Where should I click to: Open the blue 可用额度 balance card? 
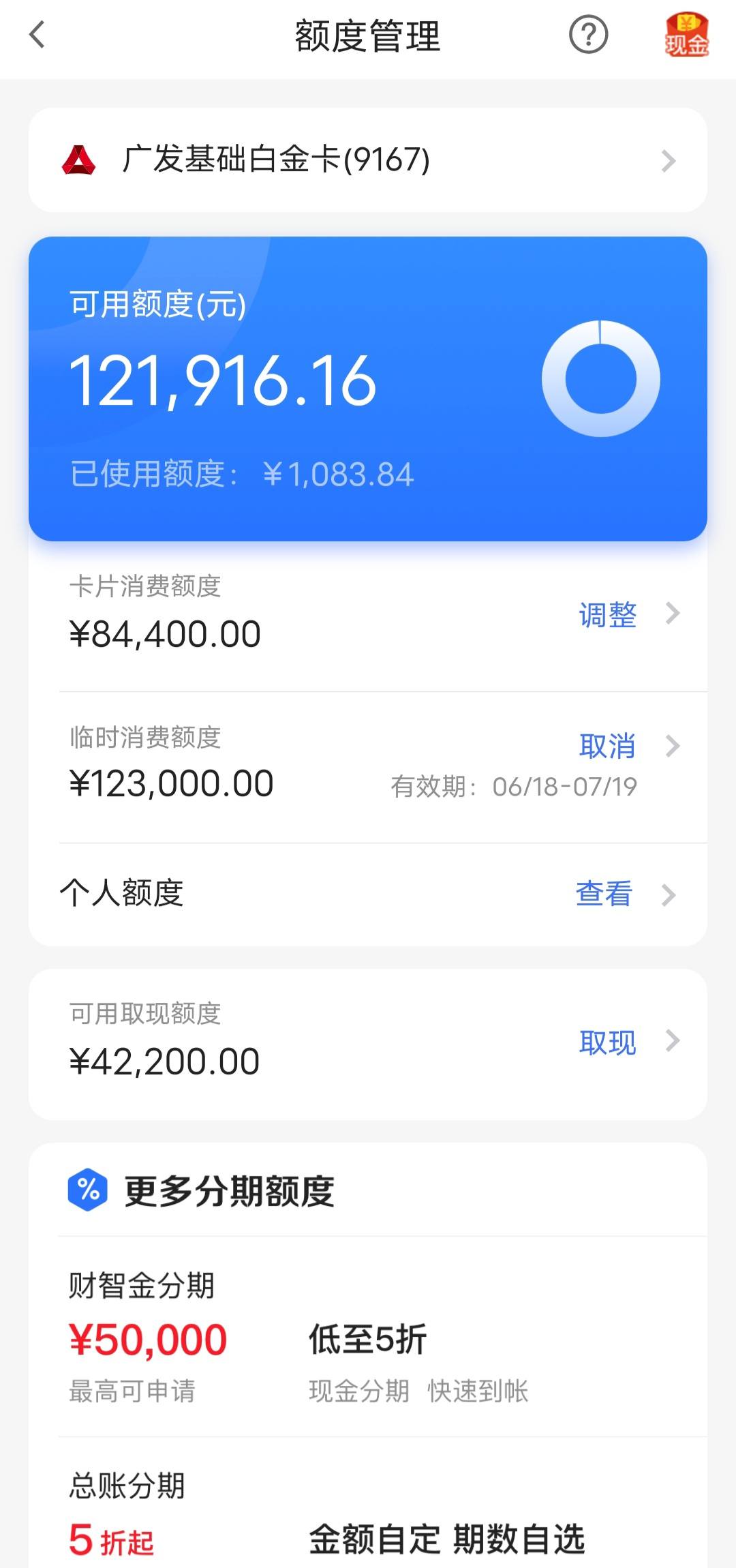point(368,389)
